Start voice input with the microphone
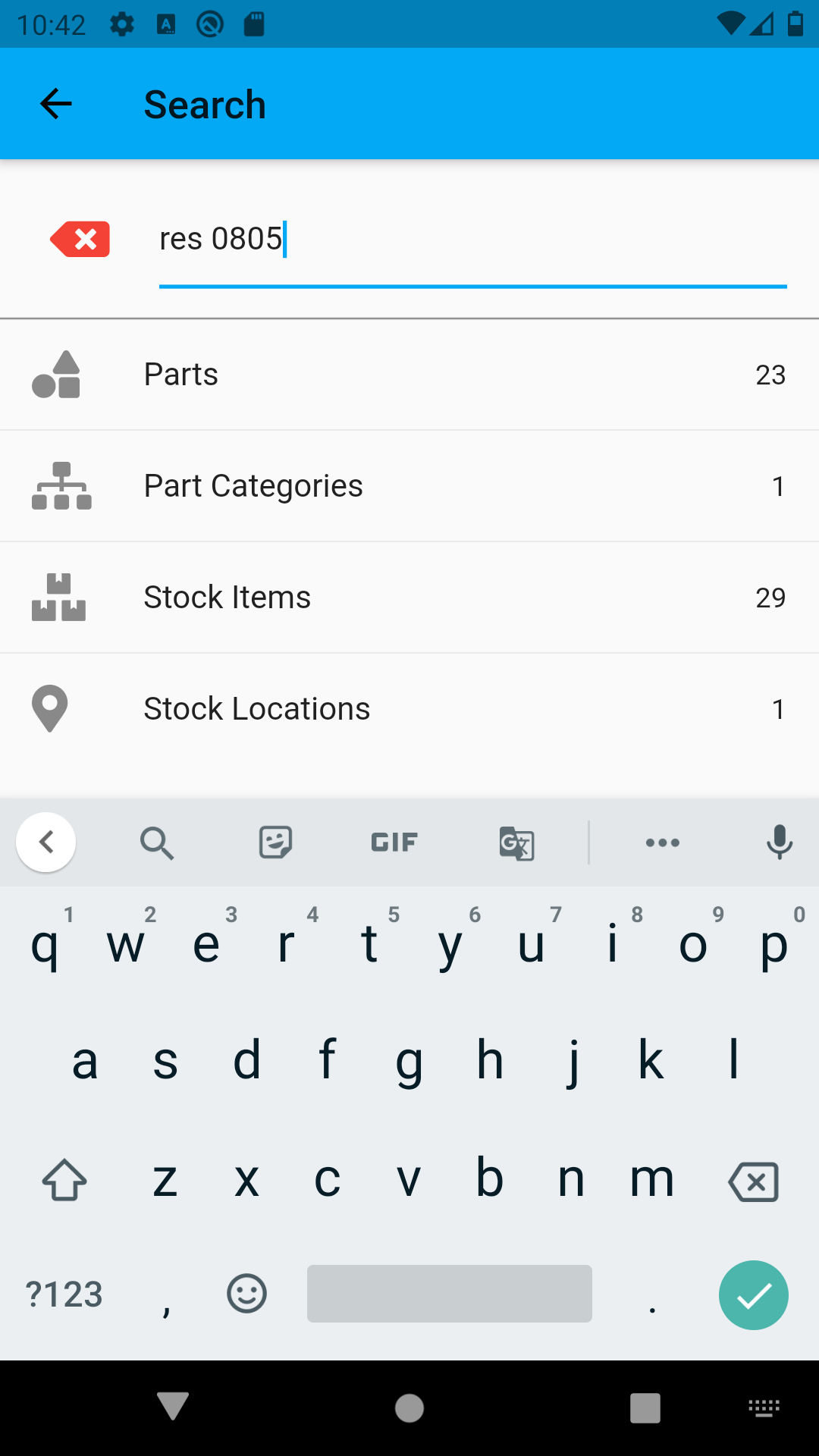Viewport: 819px width, 1456px height. 779,843
